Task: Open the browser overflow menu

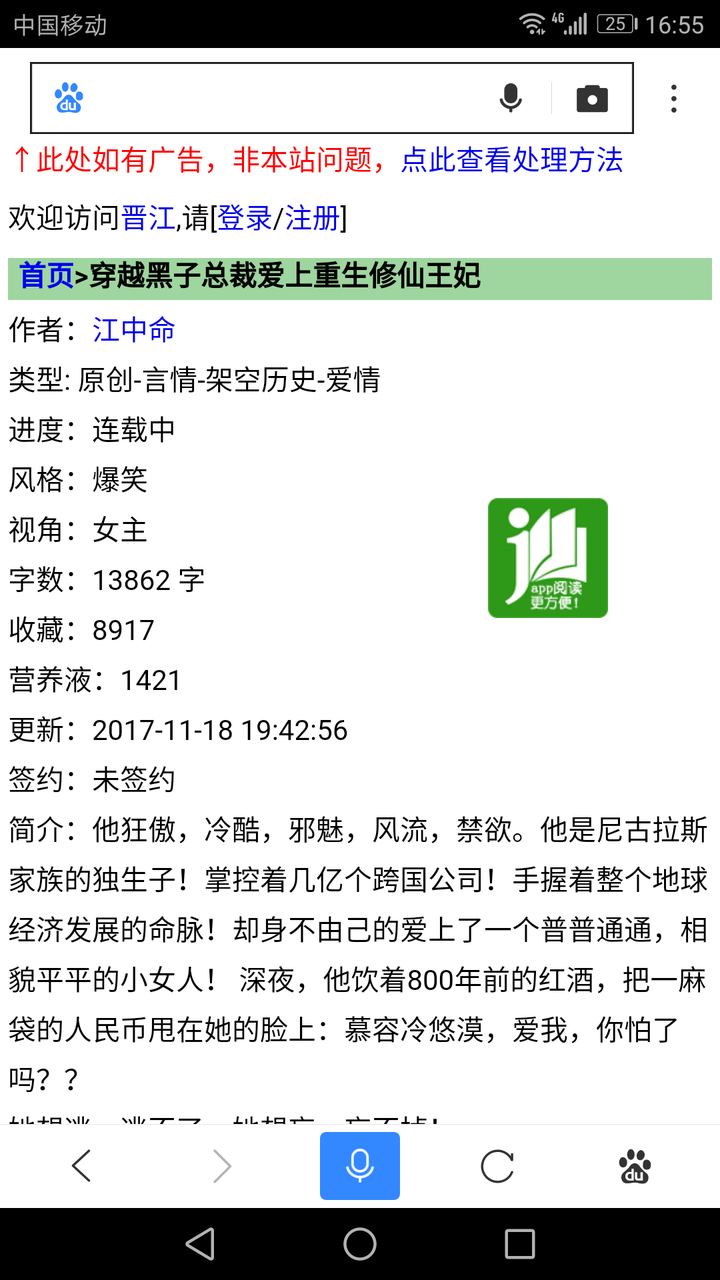Action: (673, 98)
